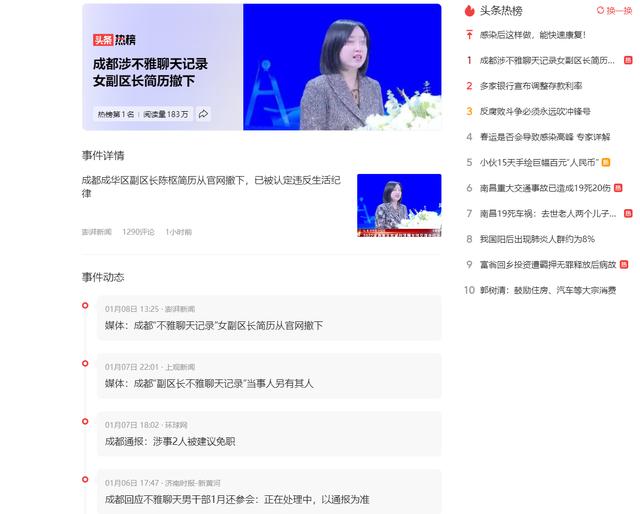Viewport: 640px width, 514px height.
Task: Open 济南时报 update 正在处理中，以通报为准
Action: [237, 499]
